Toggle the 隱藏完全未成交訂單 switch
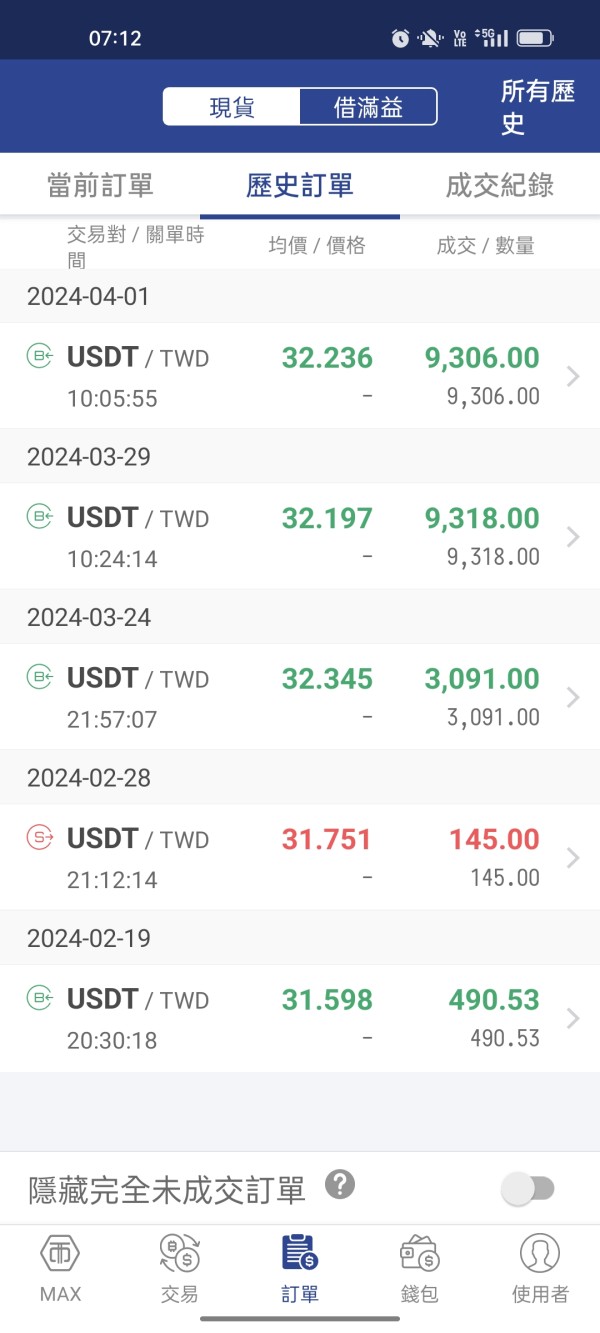This screenshot has height=1333, width=600. 528,1188
